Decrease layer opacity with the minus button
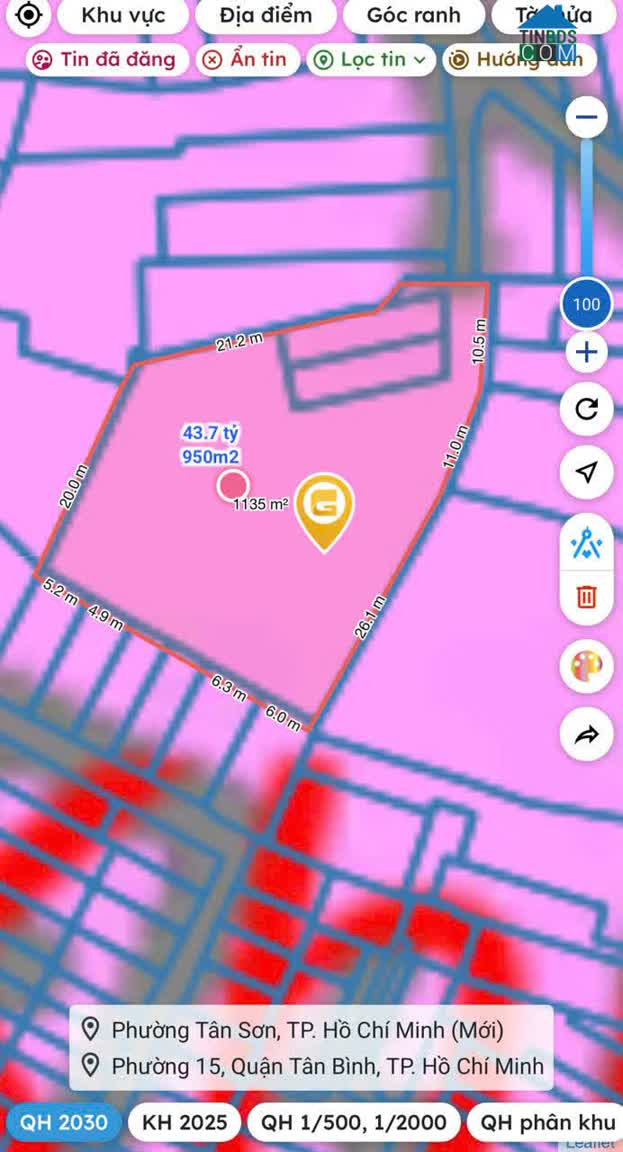623x1152 pixels. 586,118
